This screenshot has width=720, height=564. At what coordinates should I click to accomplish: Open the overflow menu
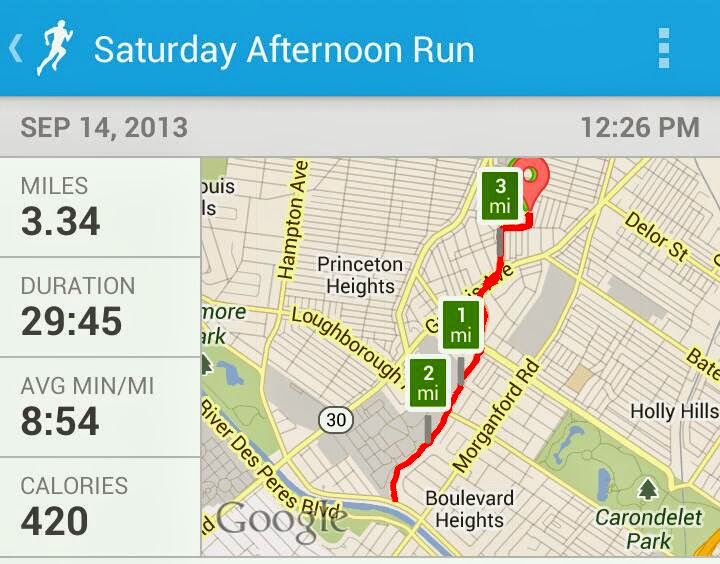coord(664,48)
